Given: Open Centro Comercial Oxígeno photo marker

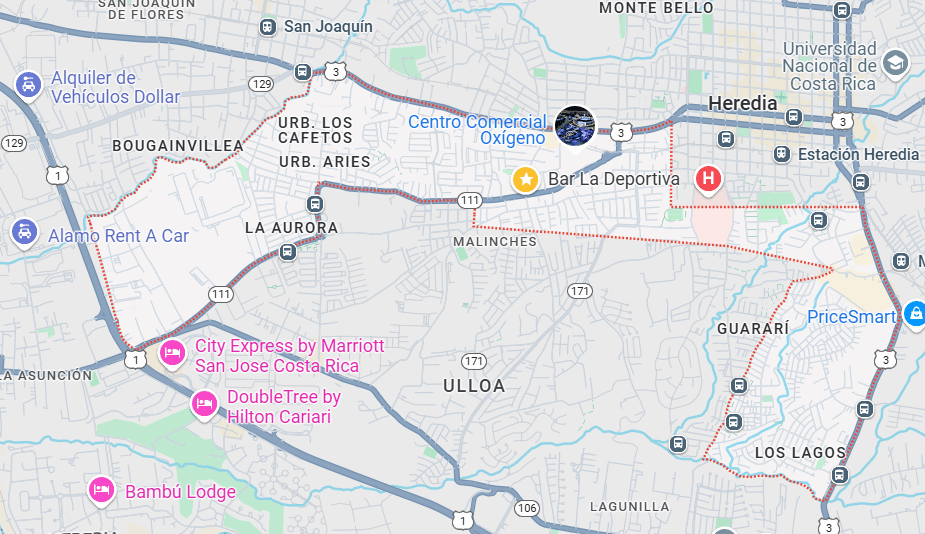Looking at the screenshot, I should point(575,126).
